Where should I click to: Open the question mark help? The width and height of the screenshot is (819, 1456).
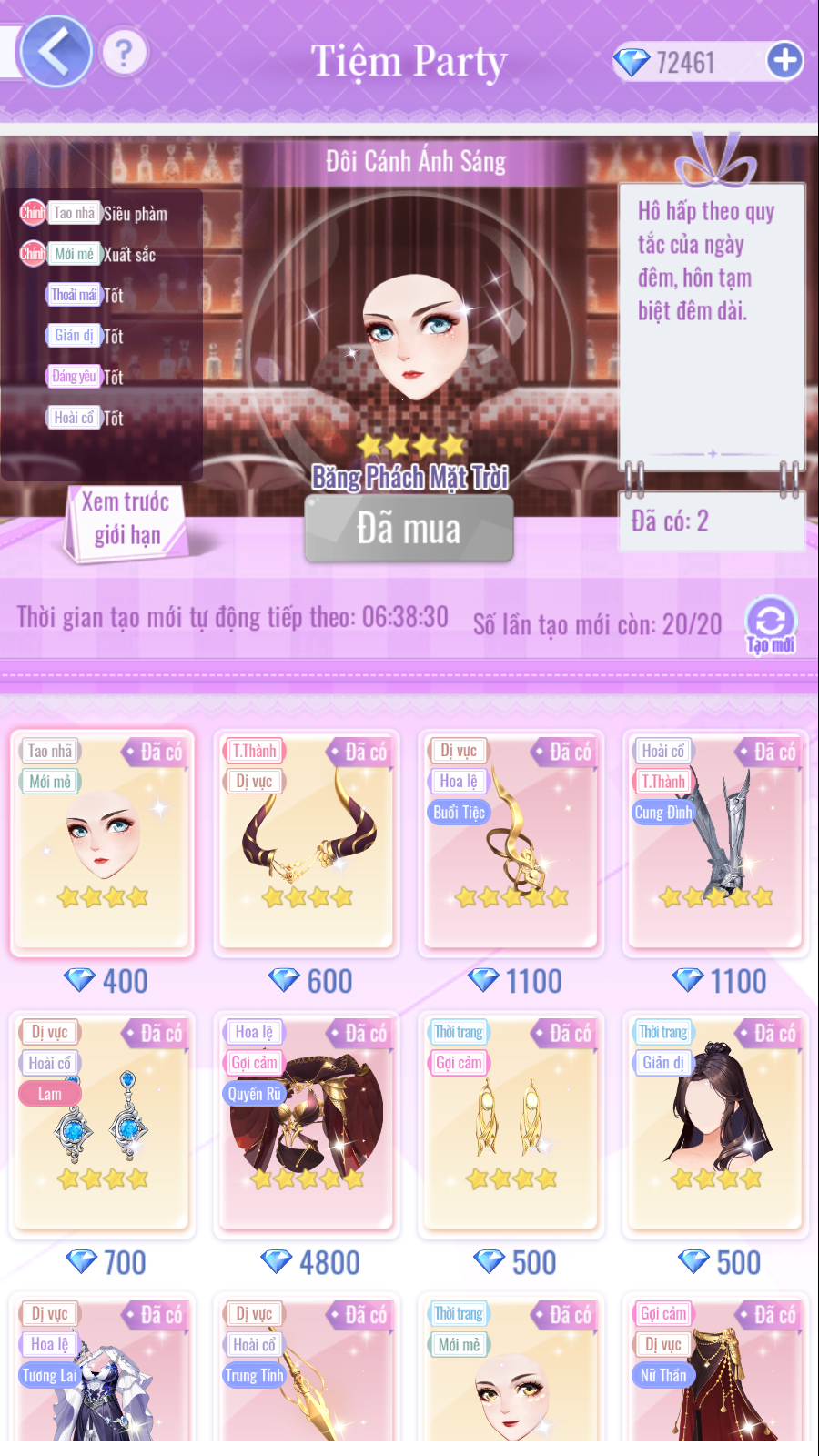click(x=125, y=53)
